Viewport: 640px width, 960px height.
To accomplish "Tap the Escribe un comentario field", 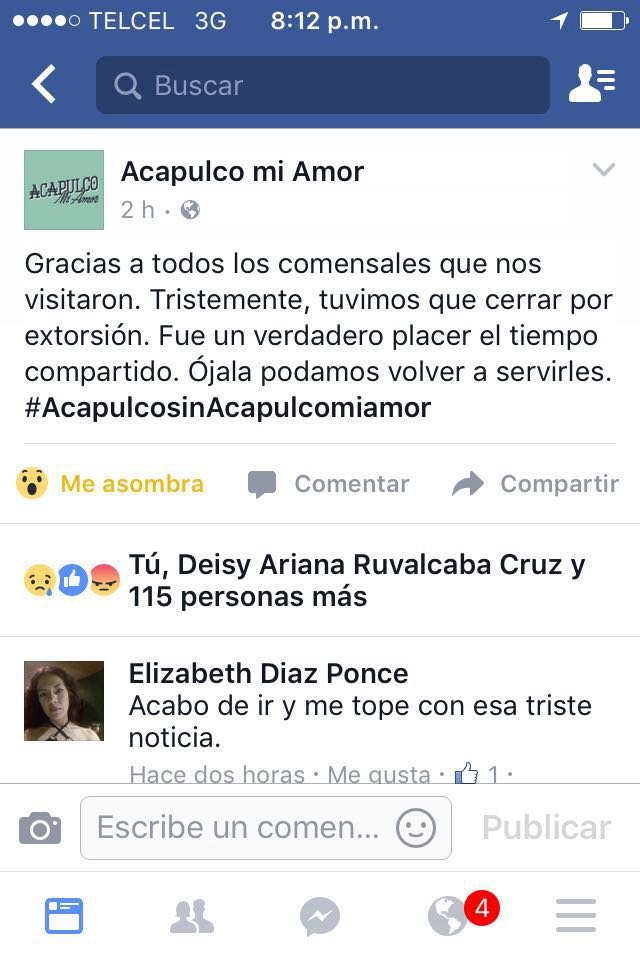I will point(238,828).
